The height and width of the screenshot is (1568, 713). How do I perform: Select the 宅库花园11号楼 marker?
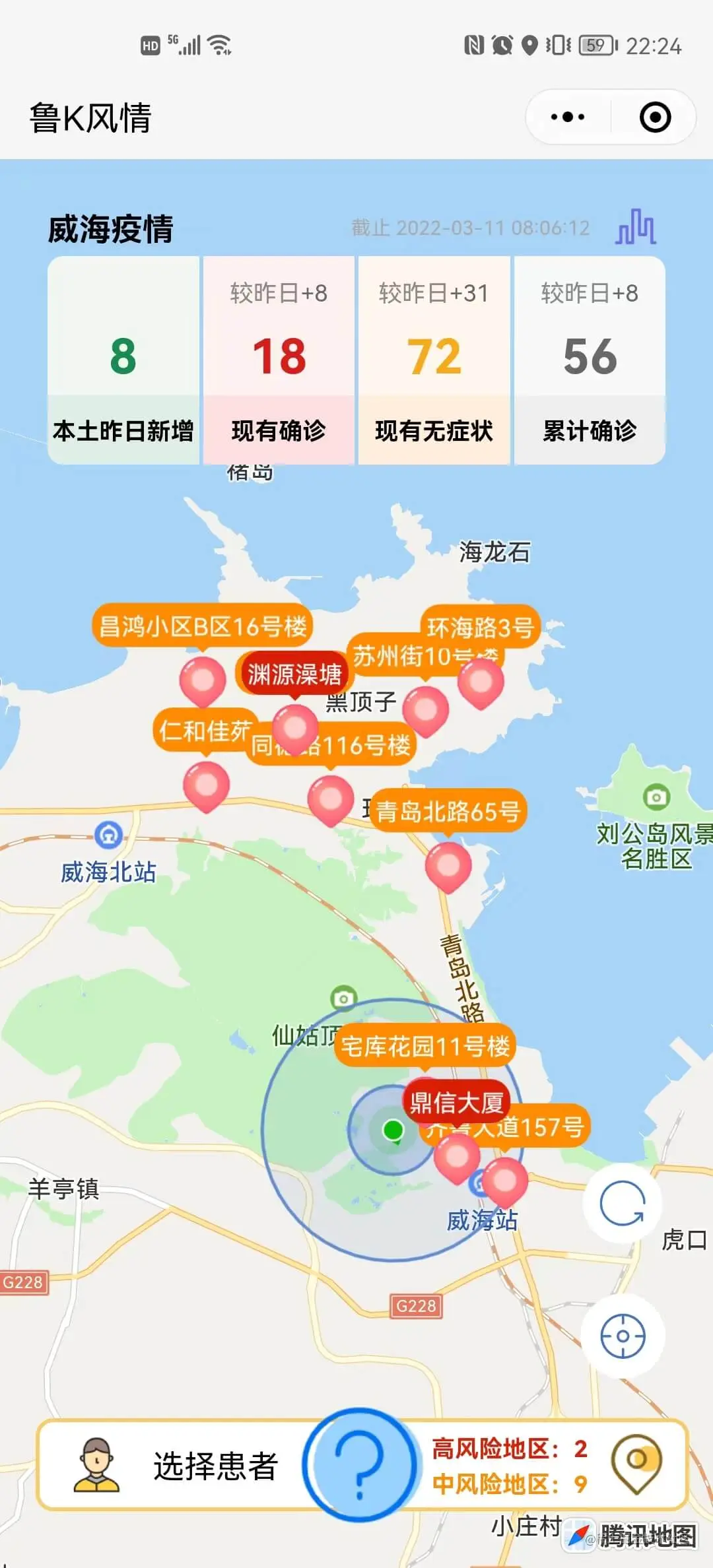[x=425, y=1046]
